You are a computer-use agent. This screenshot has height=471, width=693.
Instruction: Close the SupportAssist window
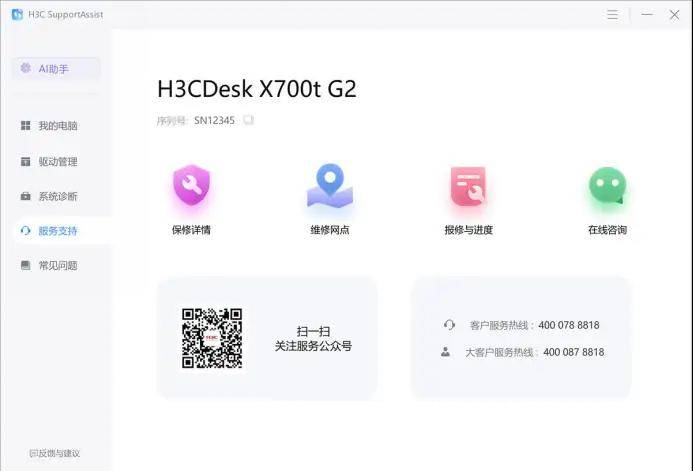click(675, 14)
